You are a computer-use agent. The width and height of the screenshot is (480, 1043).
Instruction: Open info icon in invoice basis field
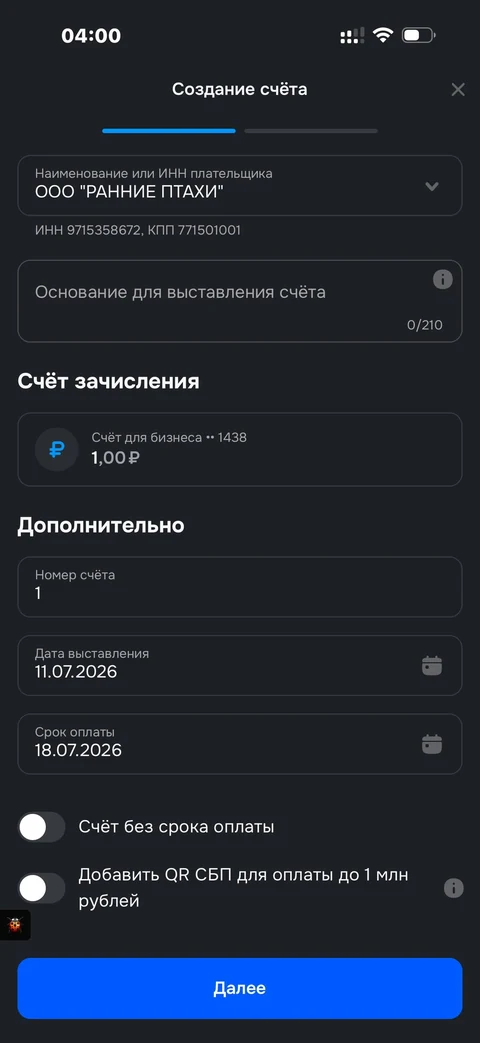[443, 279]
